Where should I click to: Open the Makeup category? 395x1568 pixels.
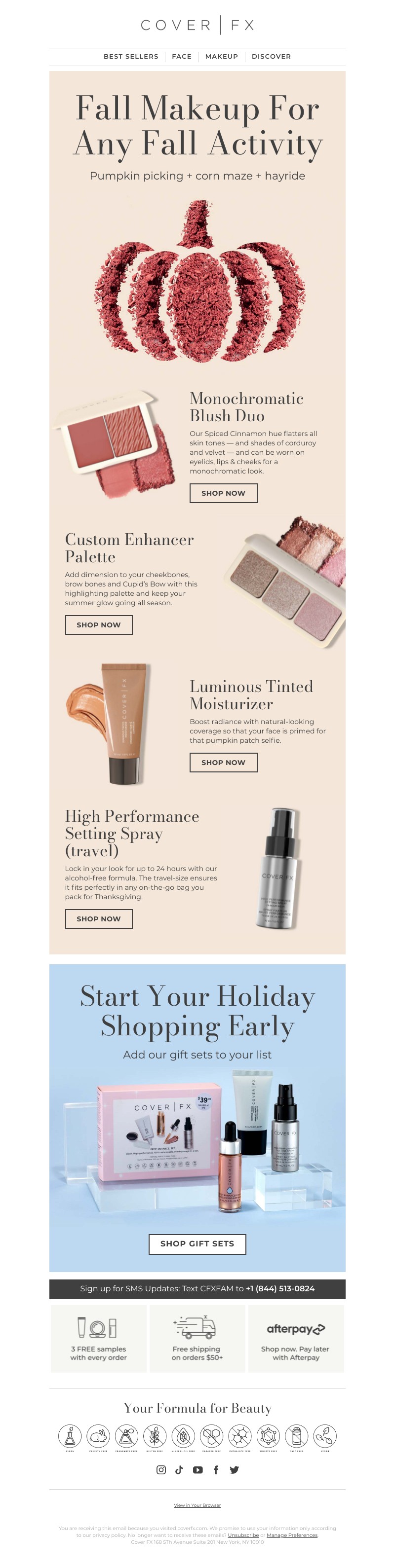click(x=221, y=57)
